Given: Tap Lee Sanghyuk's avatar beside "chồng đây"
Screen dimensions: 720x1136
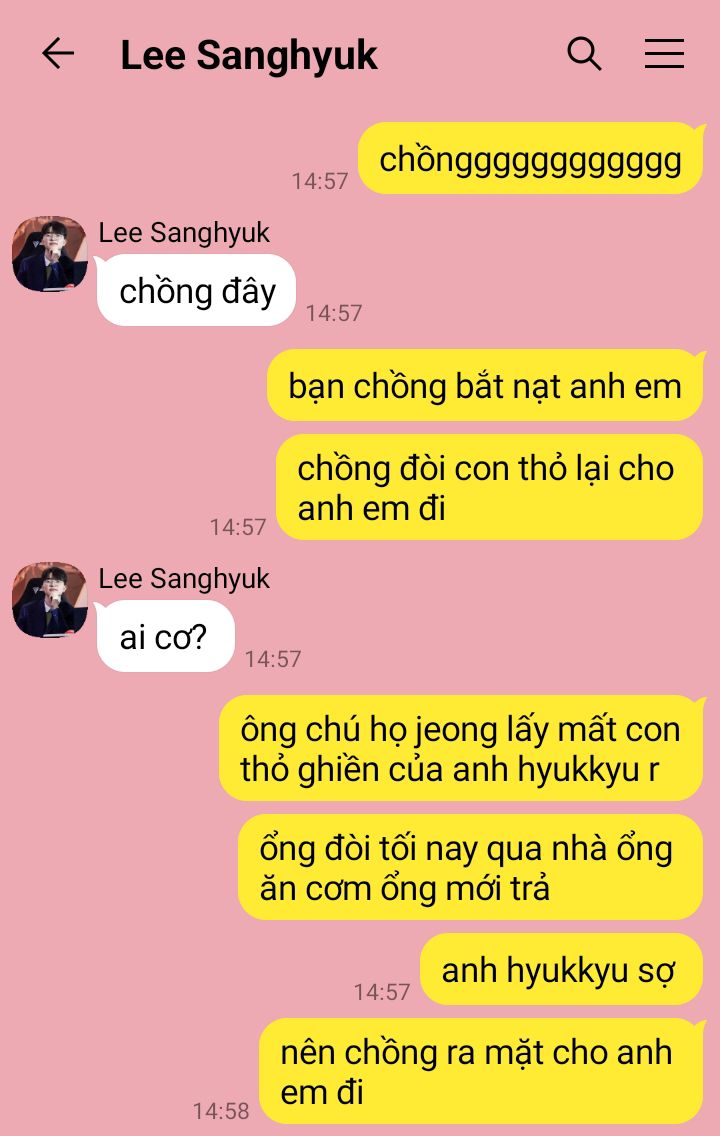Looking at the screenshot, I should click(x=50, y=254).
